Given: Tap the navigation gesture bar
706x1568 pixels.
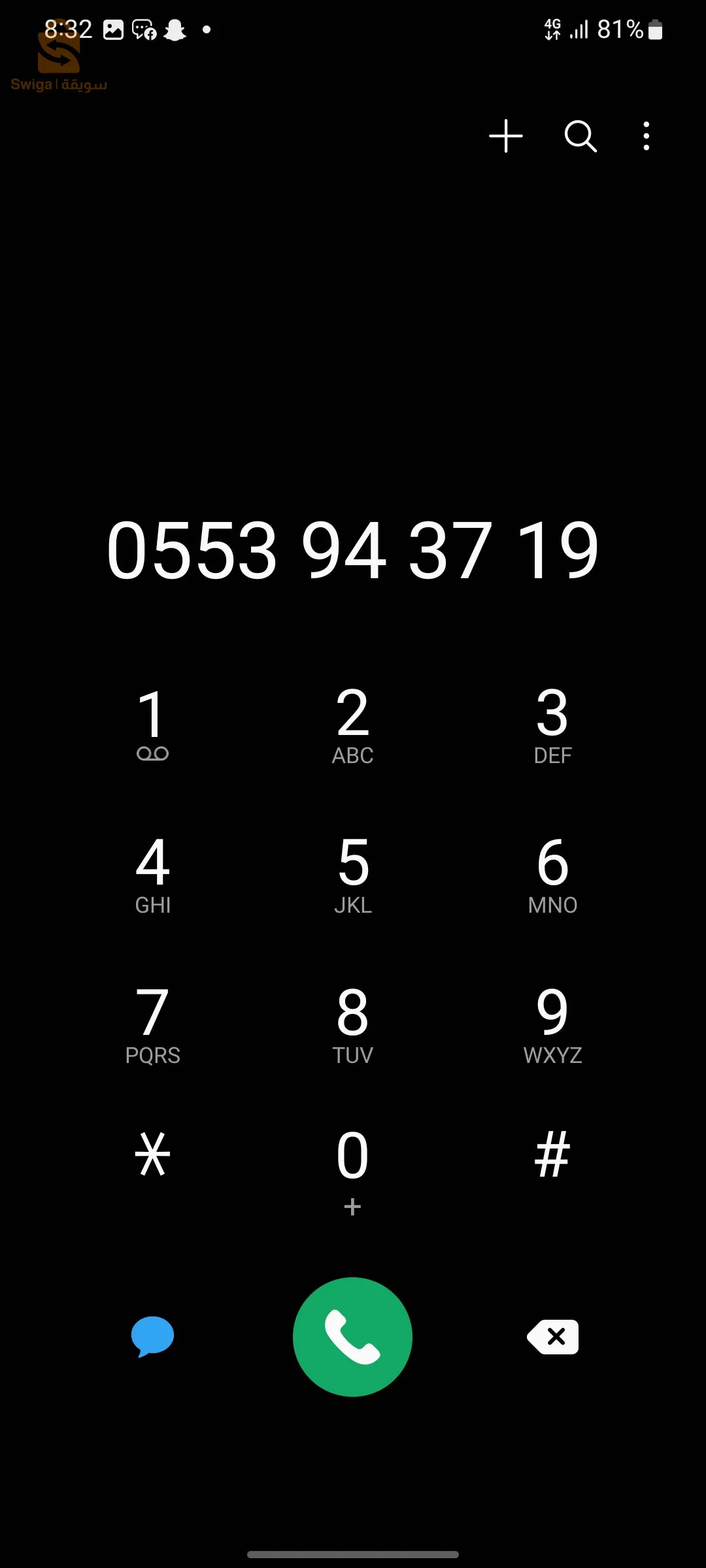Looking at the screenshot, I should click(x=352, y=1554).
